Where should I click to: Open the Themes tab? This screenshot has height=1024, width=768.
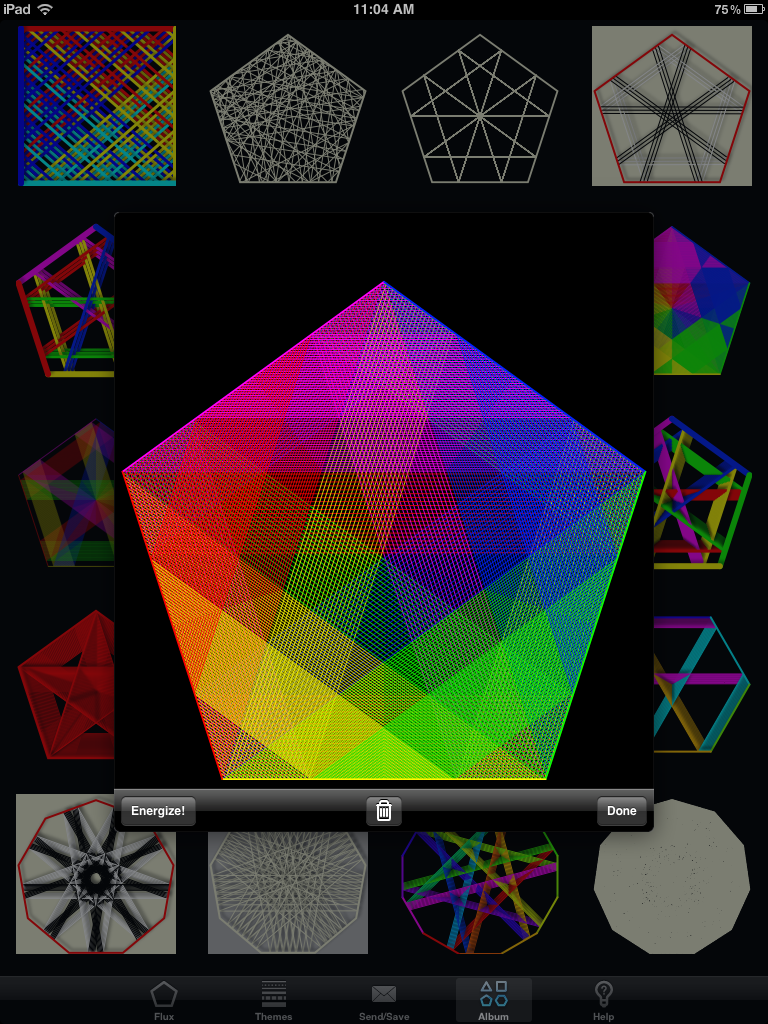[273, 999]
